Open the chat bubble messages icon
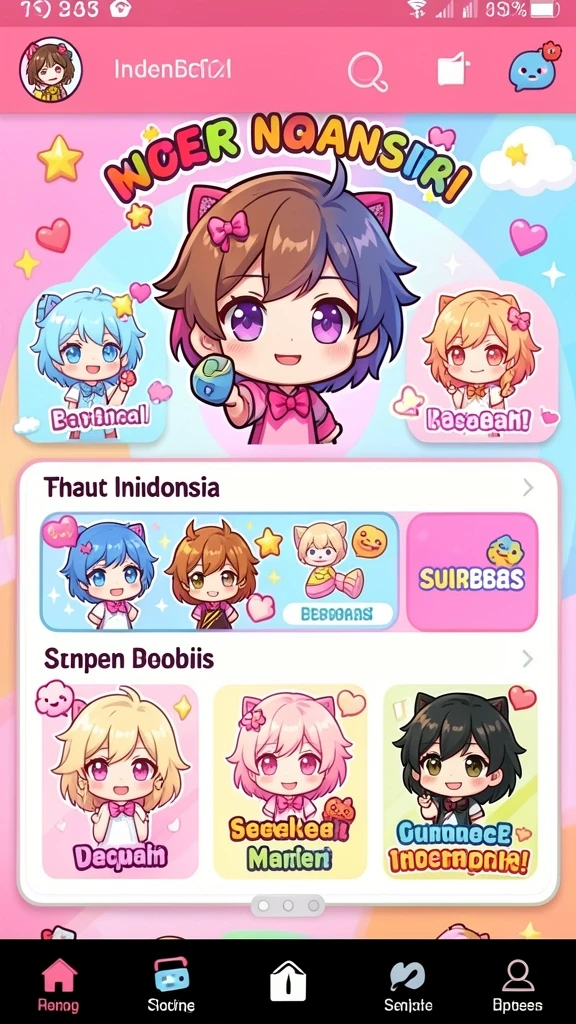The width and height of the screenshot is (576, 1024). tap(534, 67)
